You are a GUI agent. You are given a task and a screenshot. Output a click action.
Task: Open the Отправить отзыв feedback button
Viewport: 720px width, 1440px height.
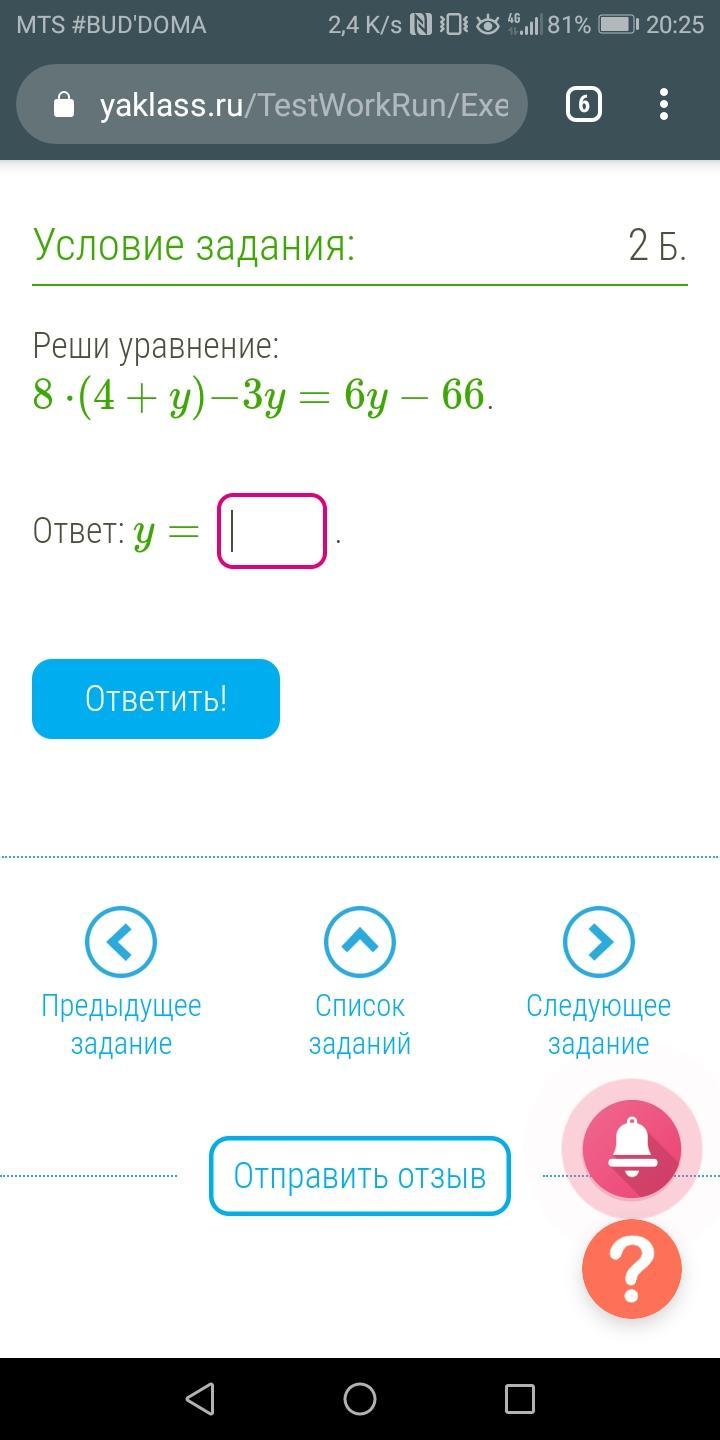[x=360, y=1176]
